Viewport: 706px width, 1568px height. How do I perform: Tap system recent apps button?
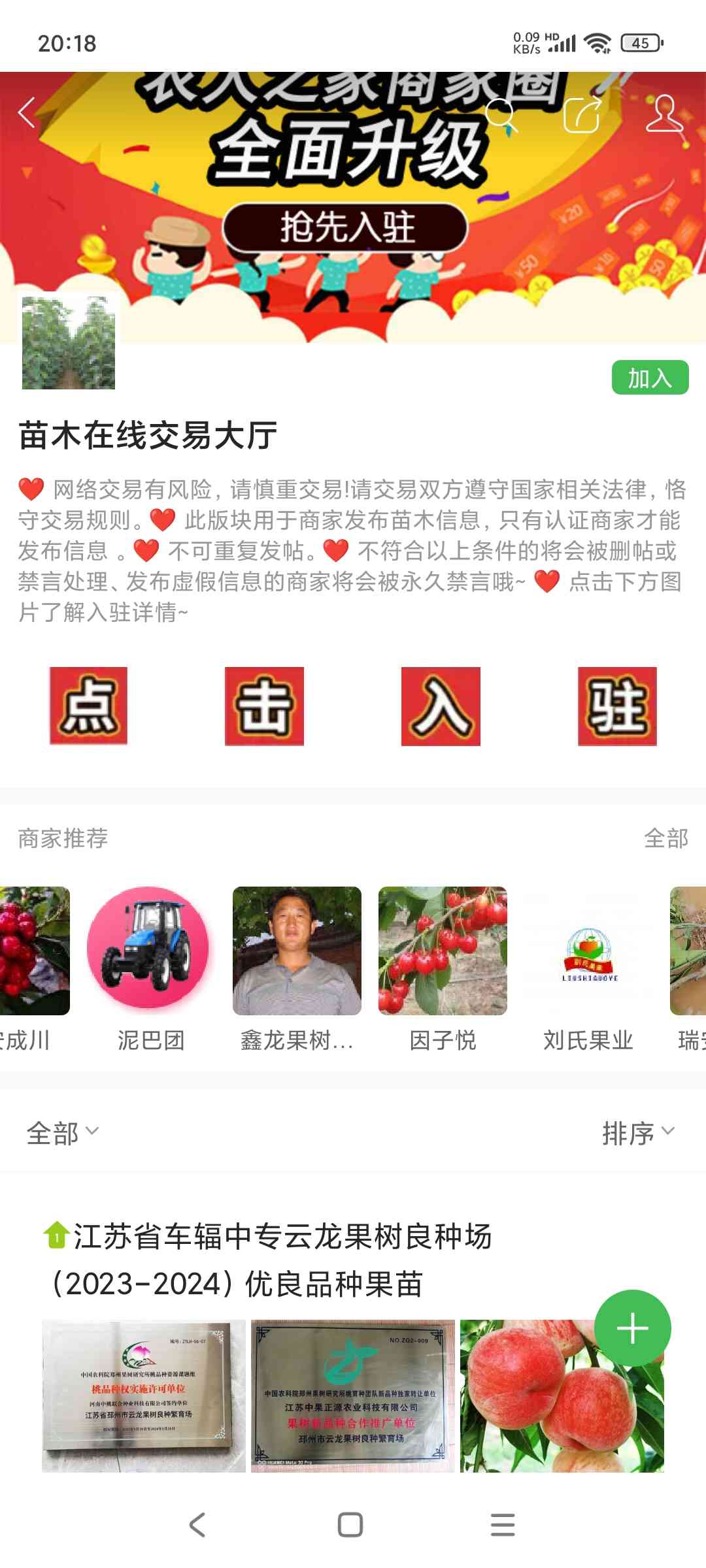pos(503,1525)
